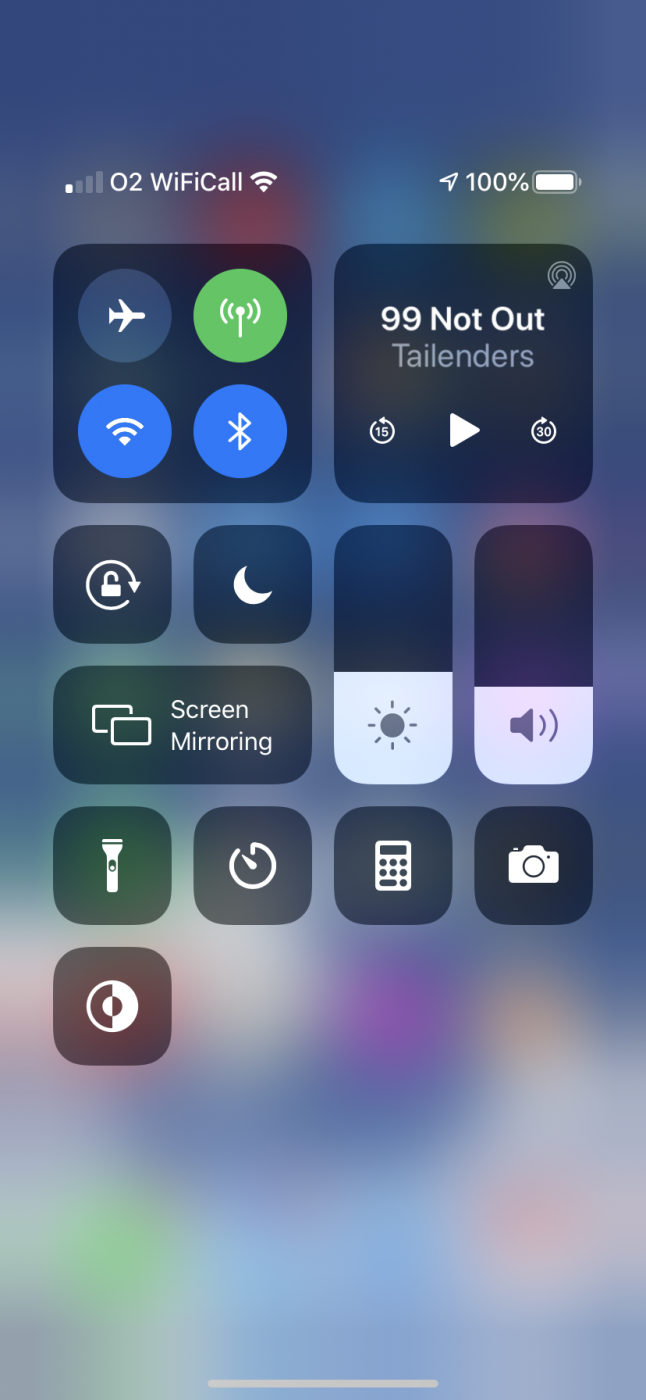
Task: Play the 99 Not Out episode
Action: tap(463, 431)
